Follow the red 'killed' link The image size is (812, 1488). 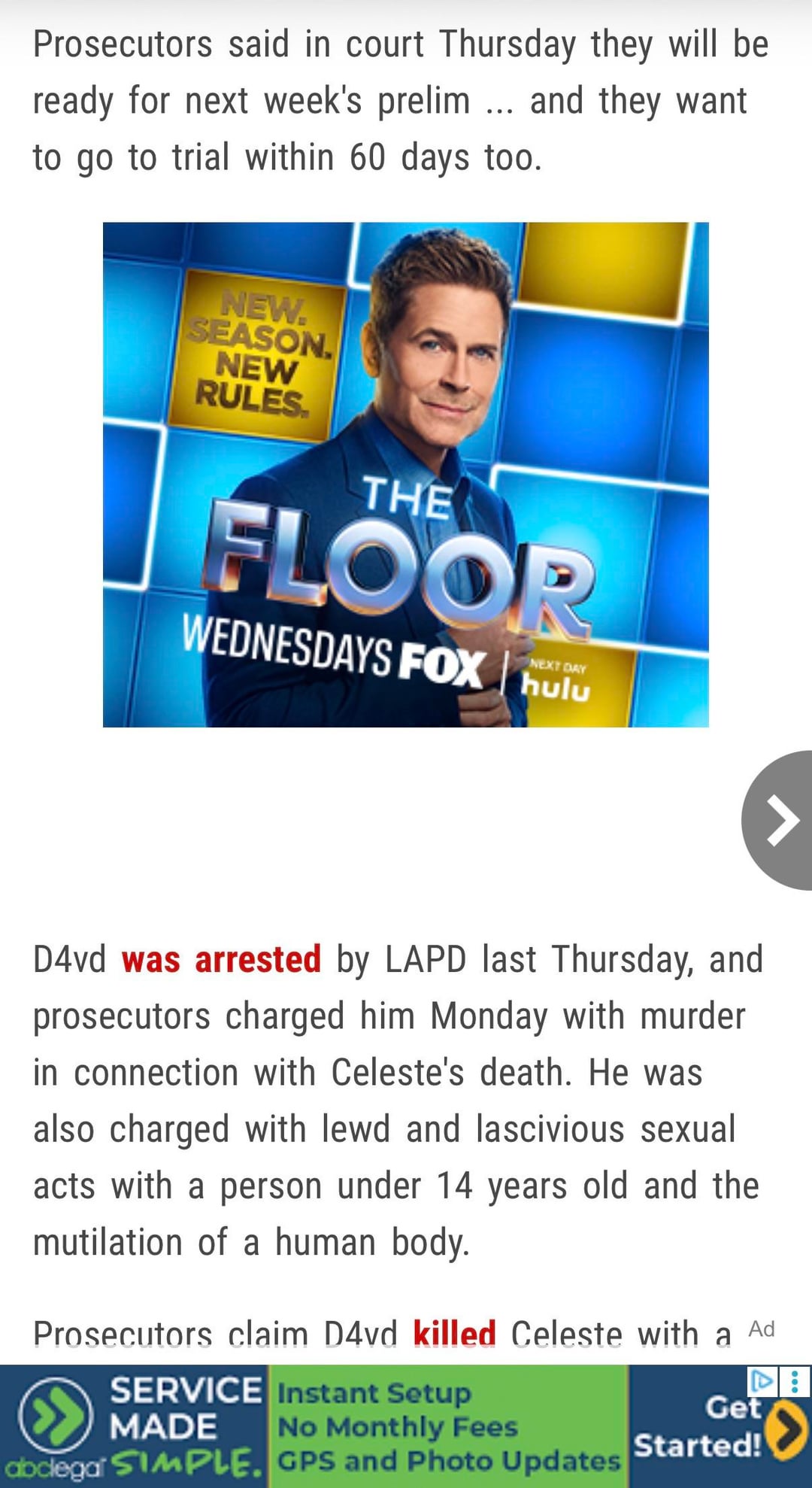coord(454,1333)
